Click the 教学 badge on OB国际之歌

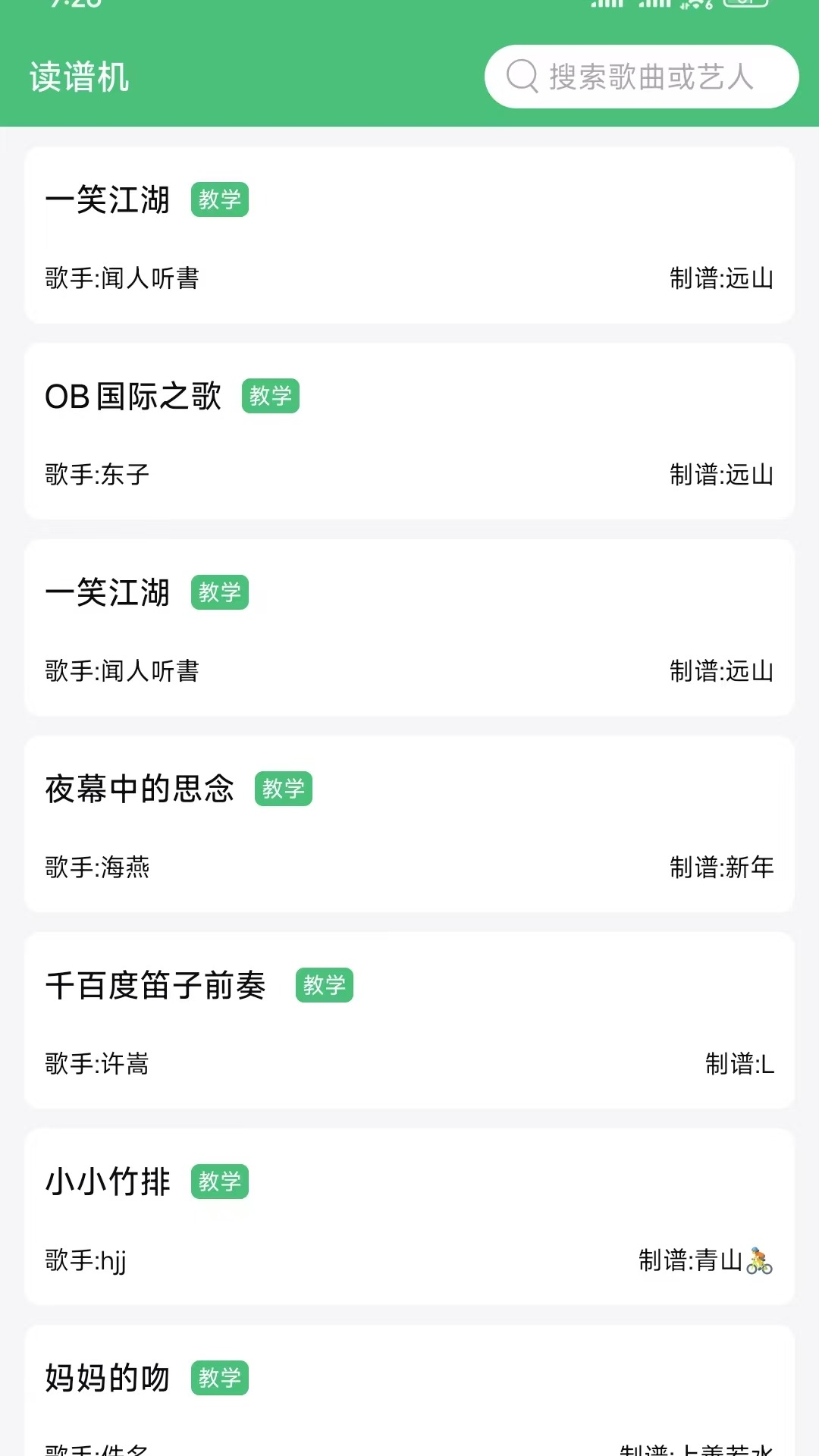tap(271, 396)
